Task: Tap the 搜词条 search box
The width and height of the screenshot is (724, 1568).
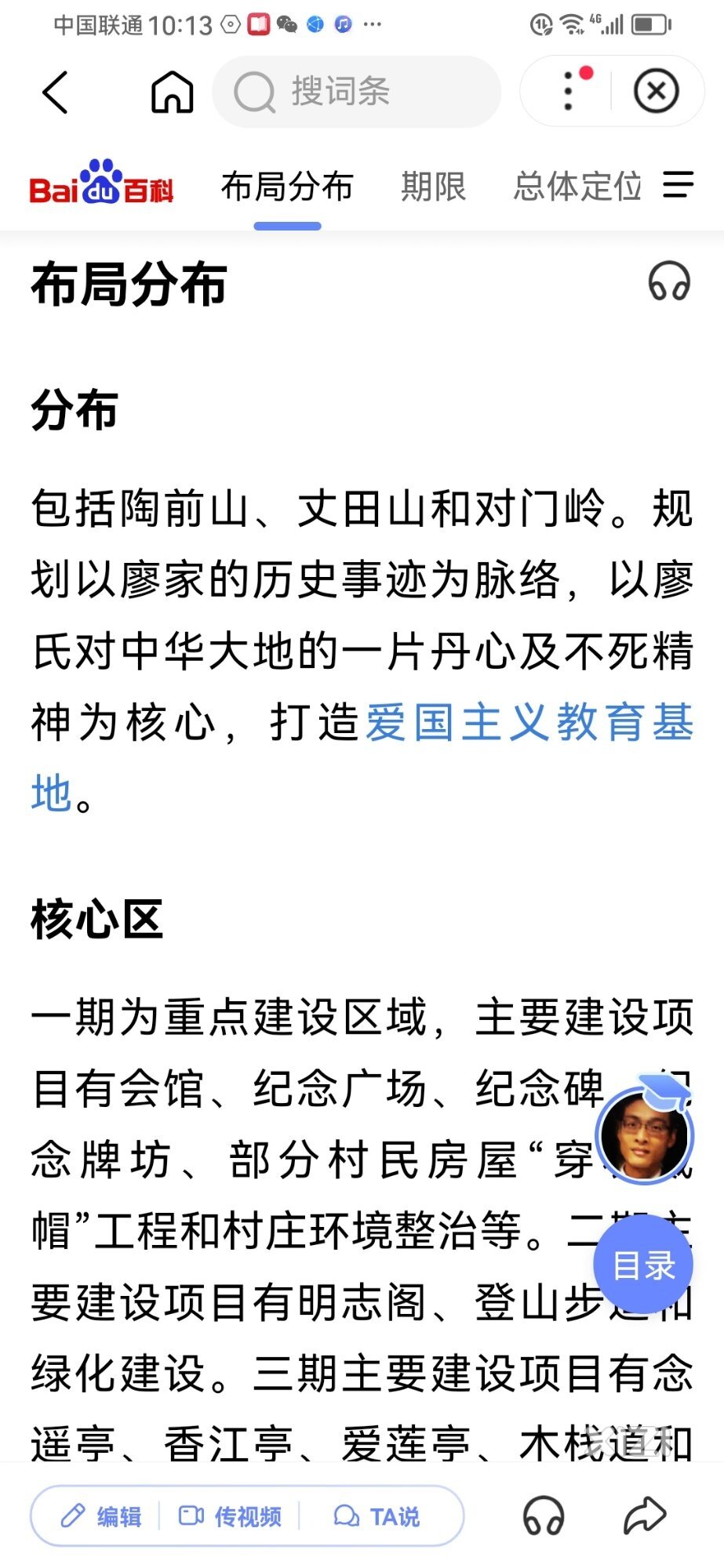Action: 357,92
